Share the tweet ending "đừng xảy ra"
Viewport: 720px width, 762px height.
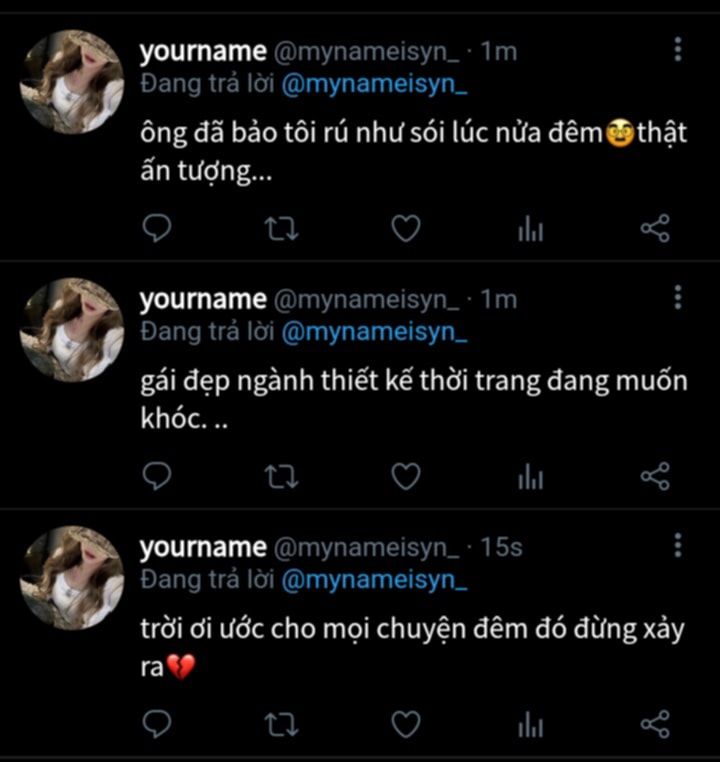pos(654,724)
